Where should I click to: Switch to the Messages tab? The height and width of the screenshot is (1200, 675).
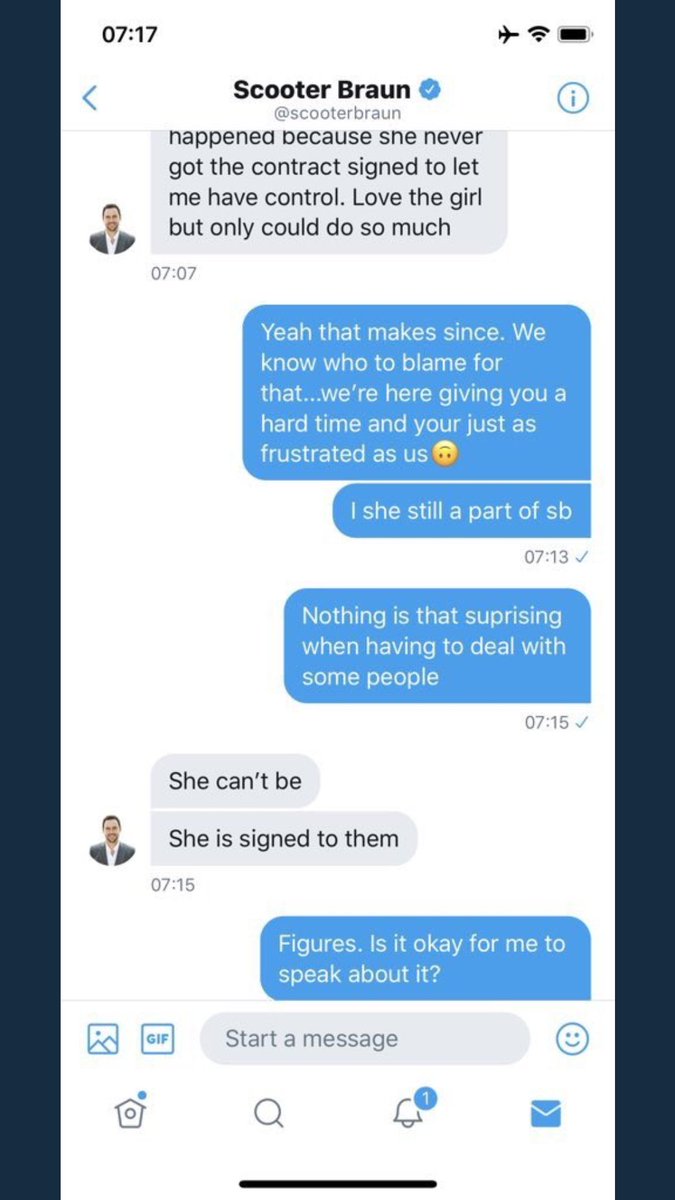coord(546,1112)
